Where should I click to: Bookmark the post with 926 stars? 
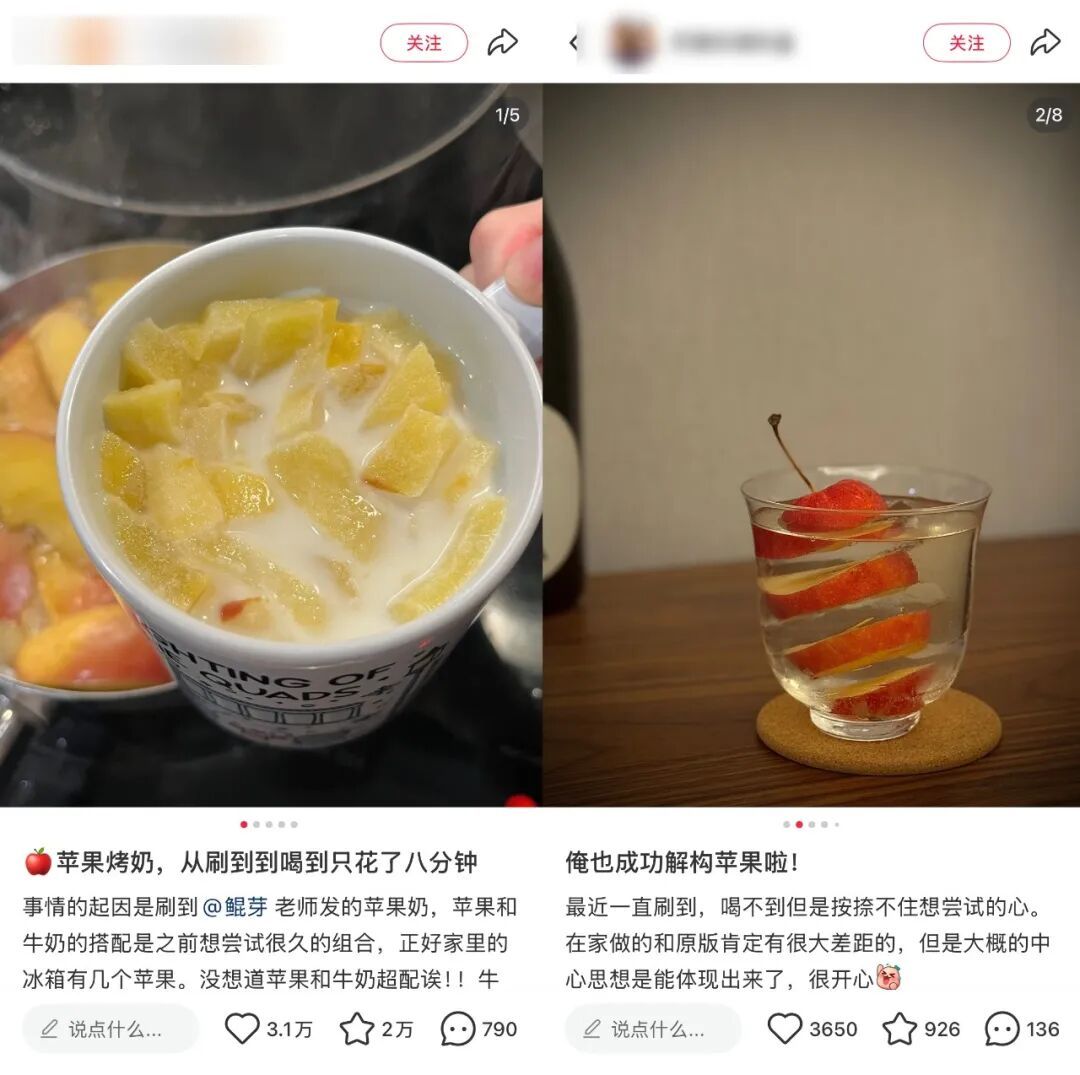[900, 1029]
